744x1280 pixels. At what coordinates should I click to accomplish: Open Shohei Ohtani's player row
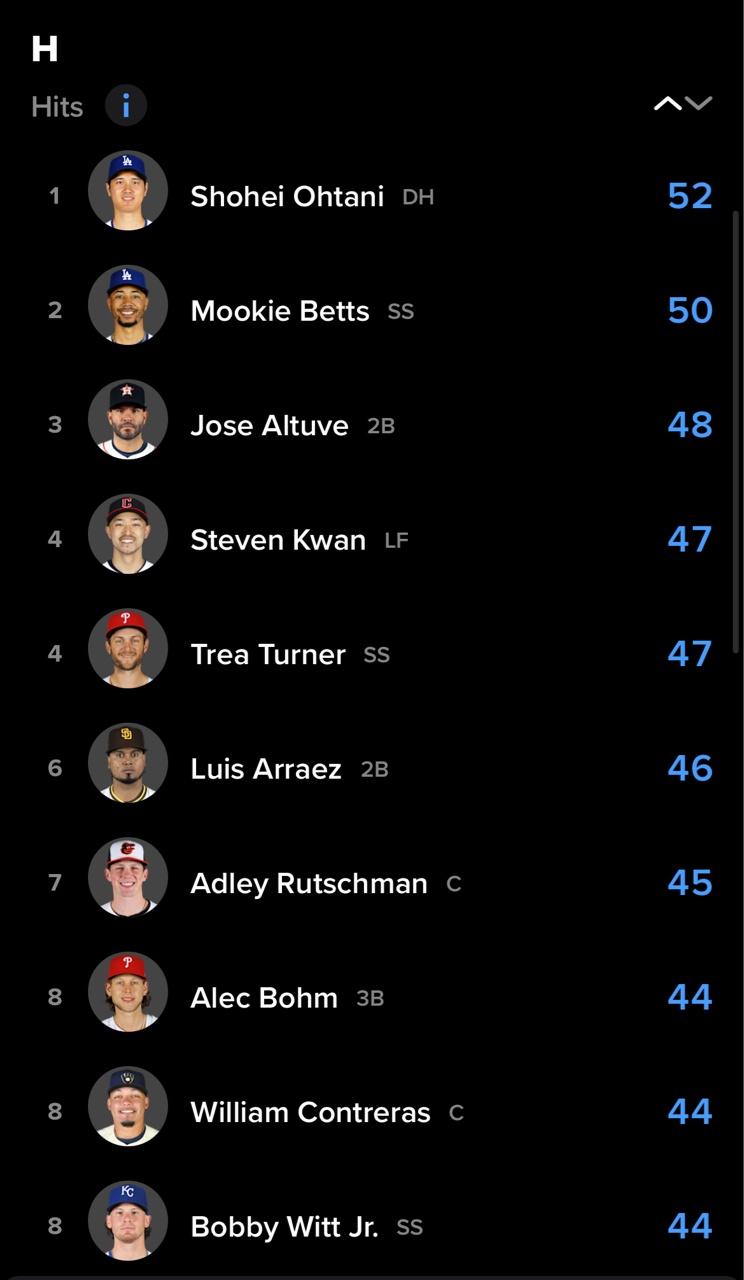pos(372,195)
